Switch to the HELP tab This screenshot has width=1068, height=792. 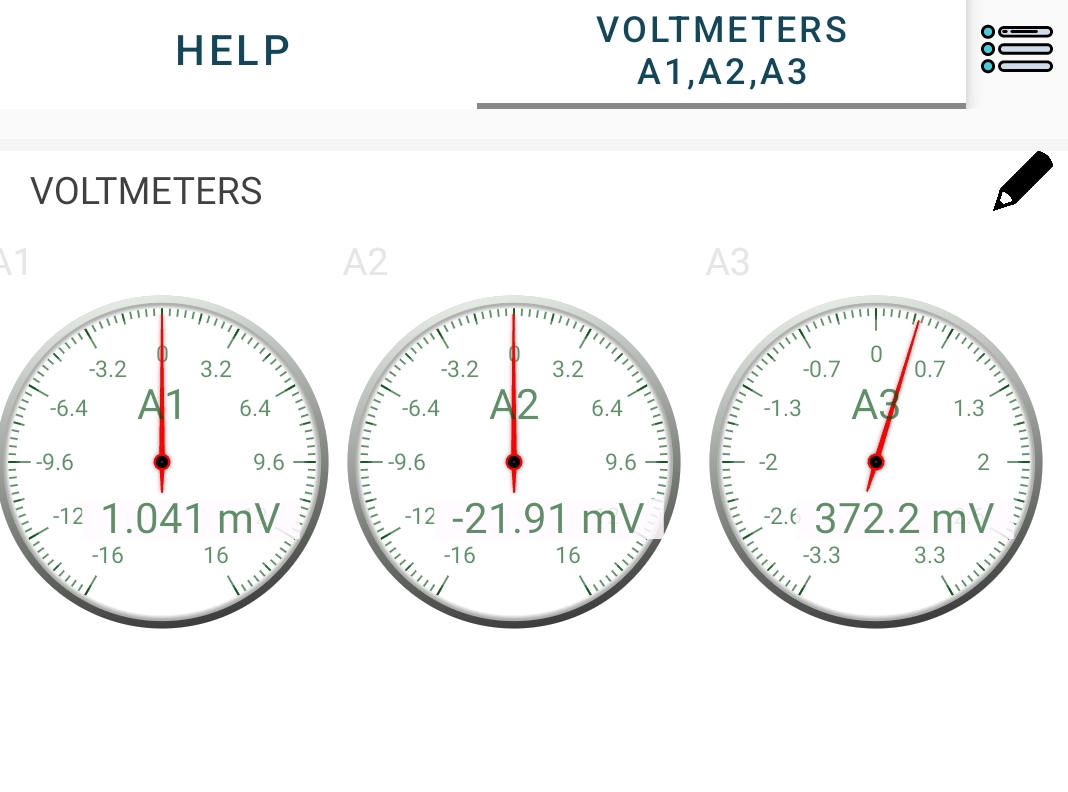(233, 51)
